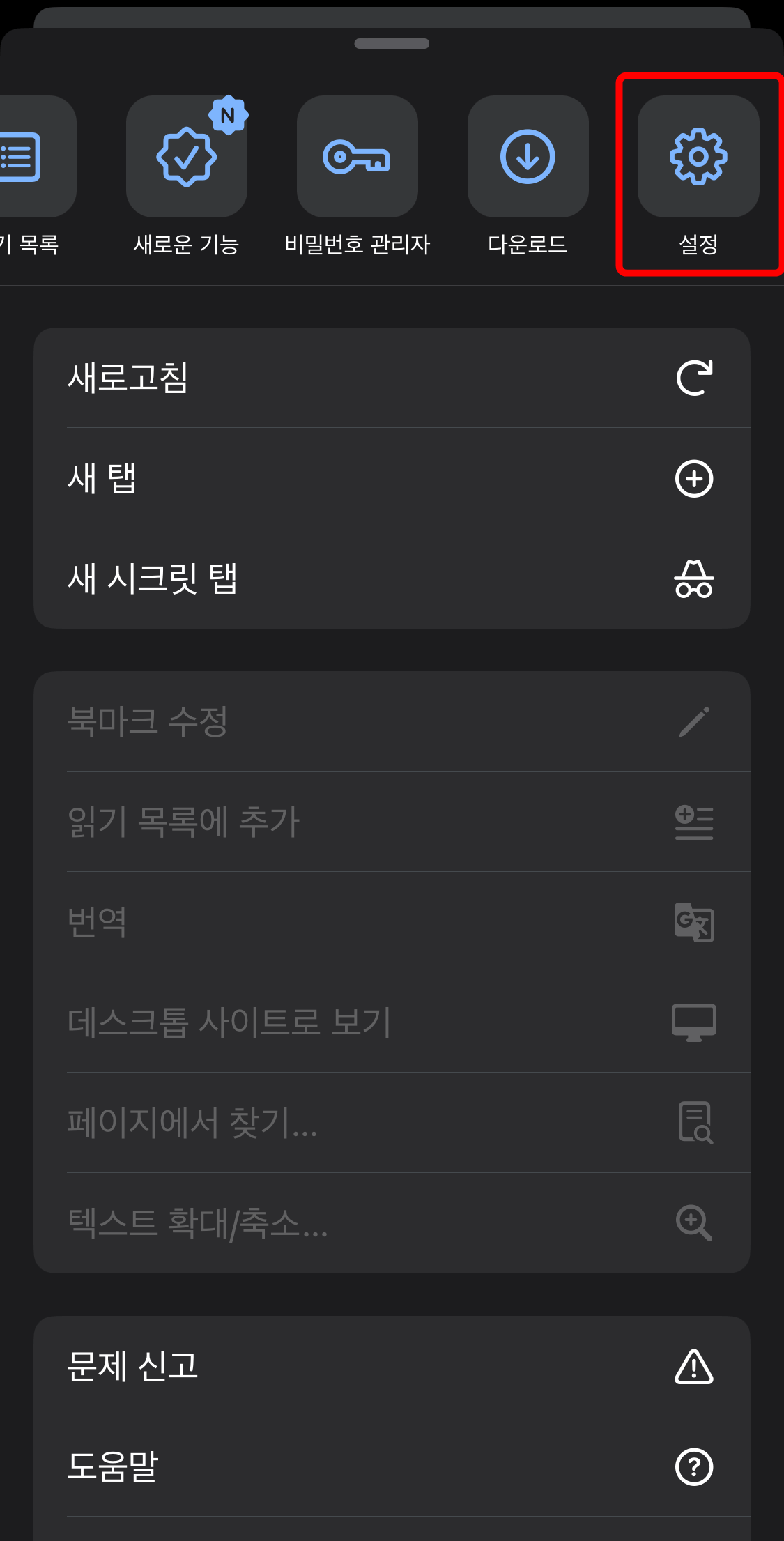Viewport: 784px width, 1541px height.
Task: Open the password manager key icon
Action: point(357,155)
